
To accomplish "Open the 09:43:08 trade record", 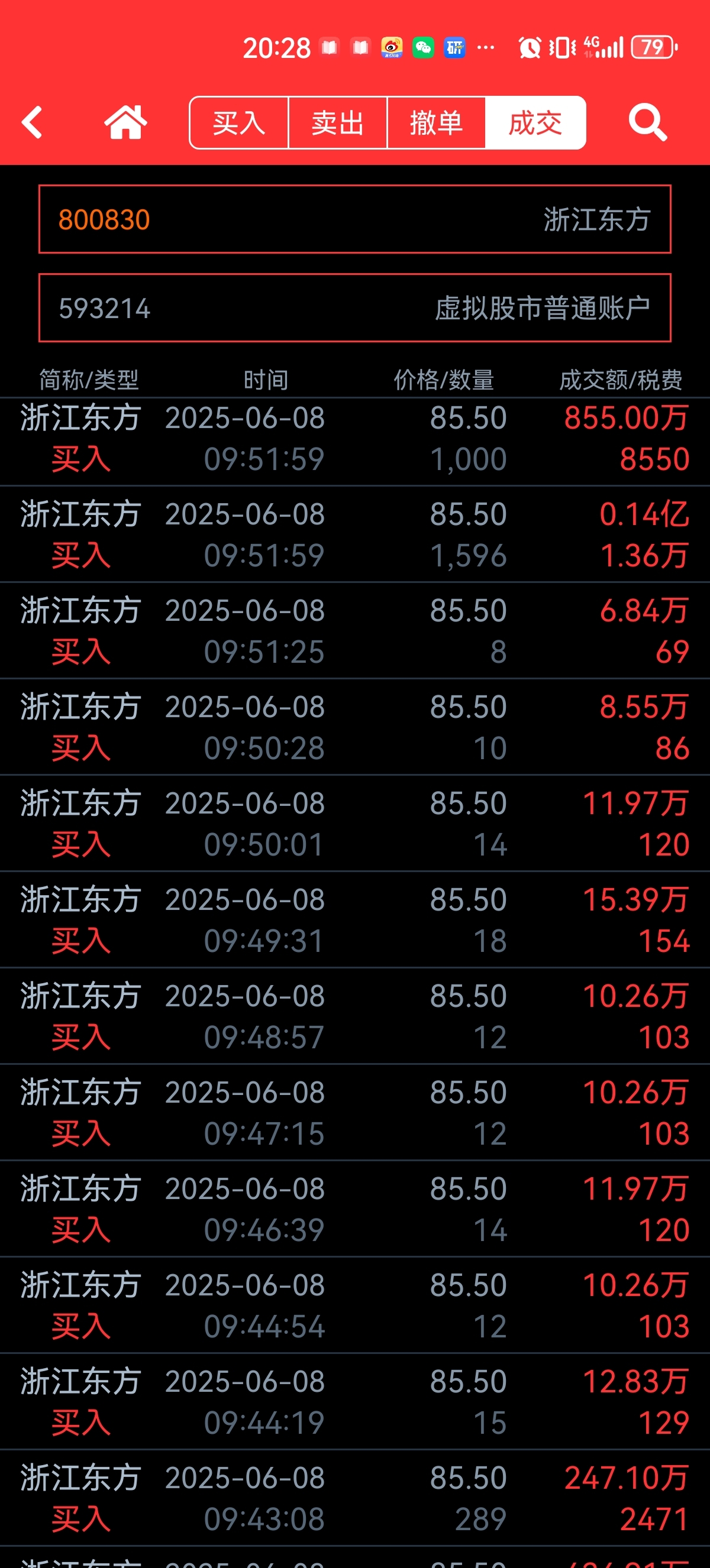I will tap(355, 1498).
